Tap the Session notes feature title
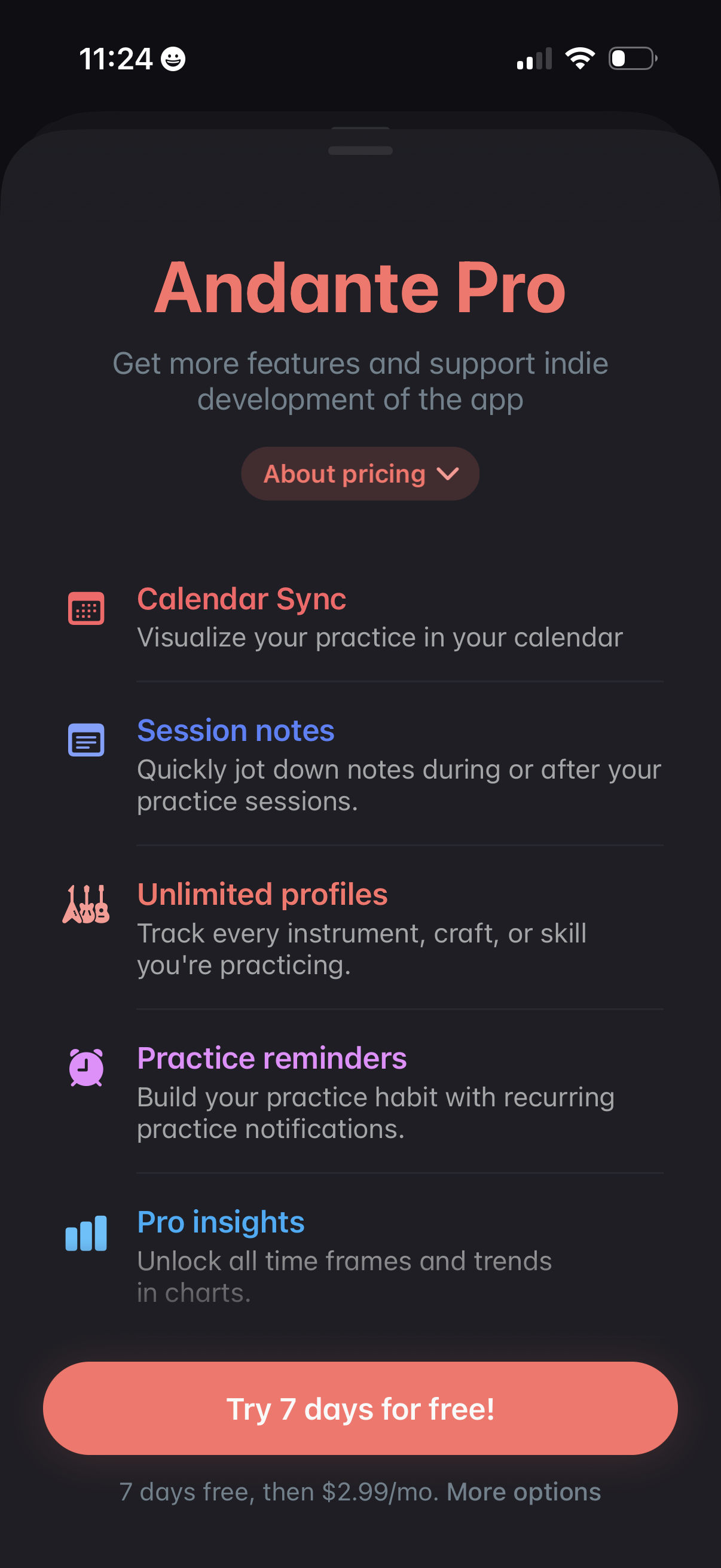The height and width of the screenshot is (1568, 721). pos(236,731)
